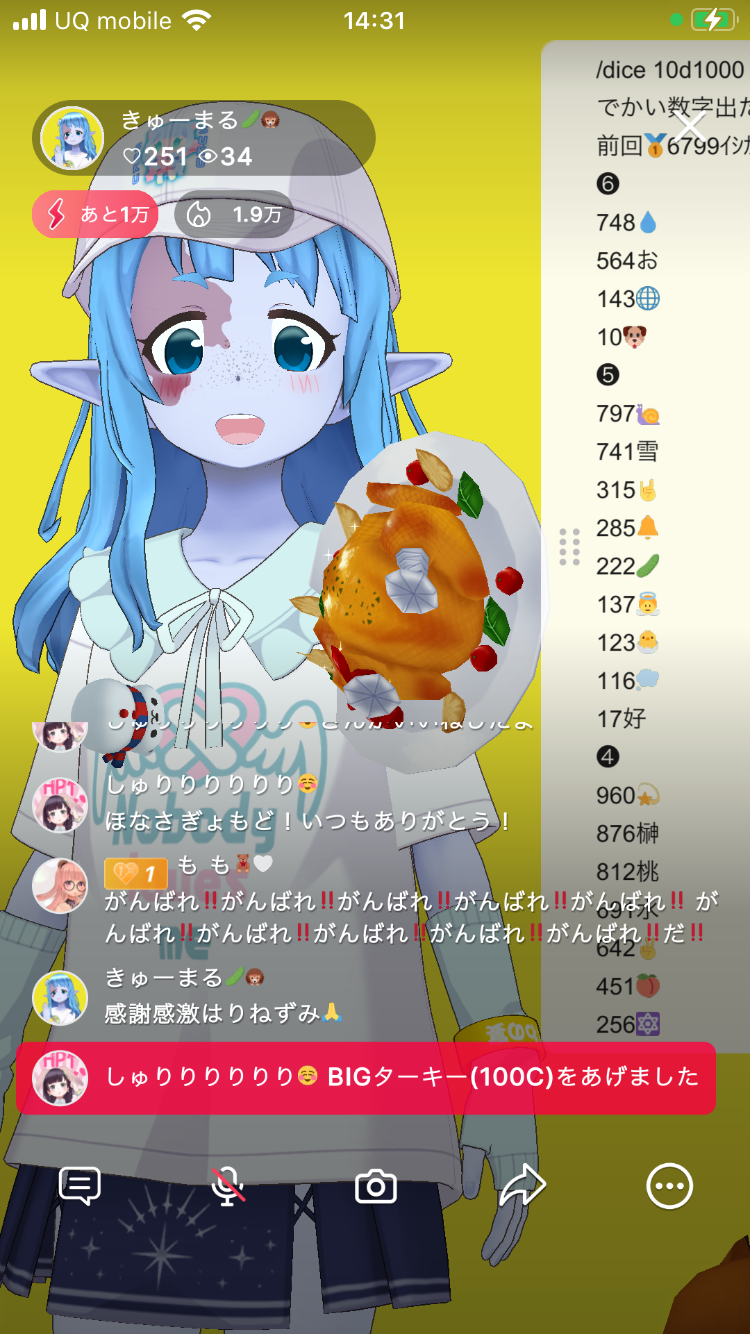Open the more options menu

coord(669,1186)
